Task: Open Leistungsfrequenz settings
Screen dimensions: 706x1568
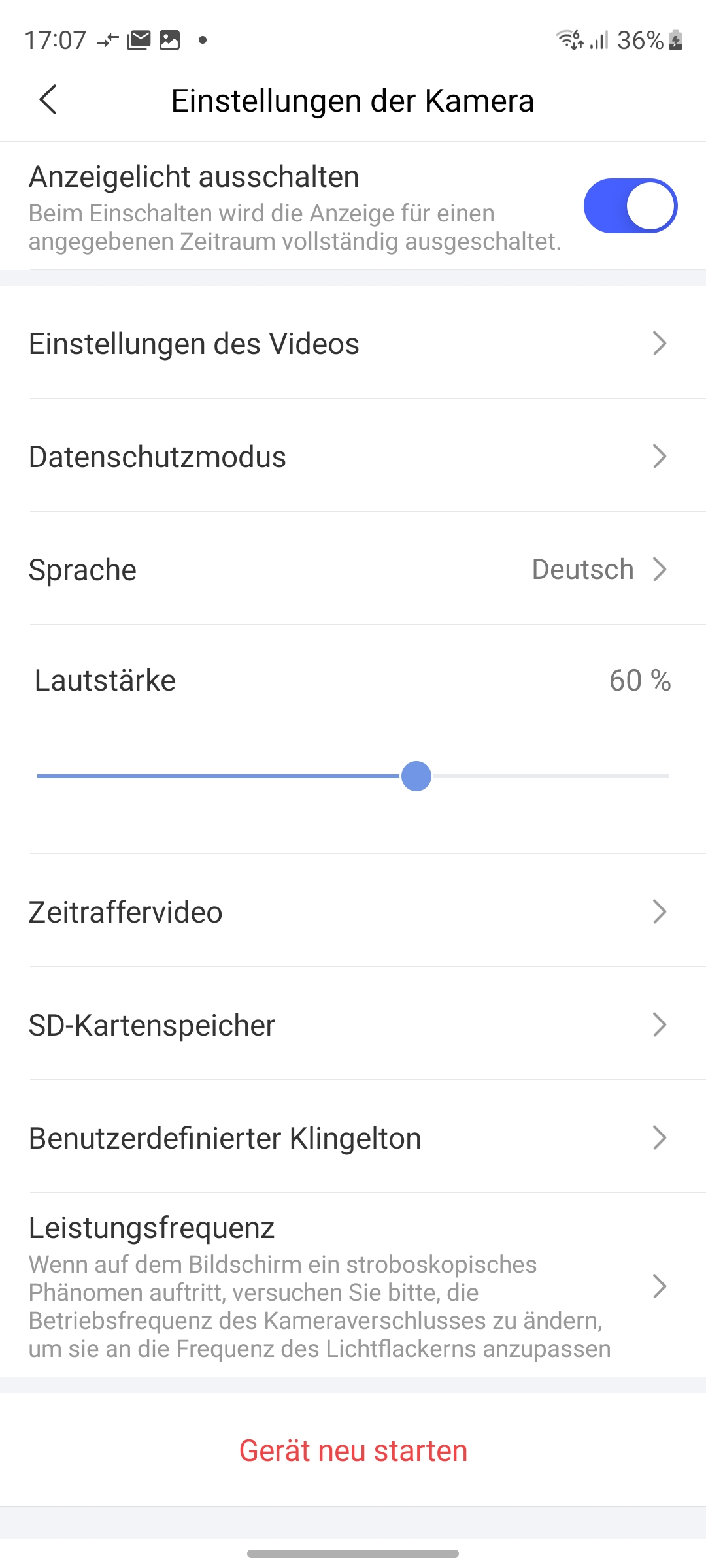Action: pyautogui.click(x=353, y=1286)
